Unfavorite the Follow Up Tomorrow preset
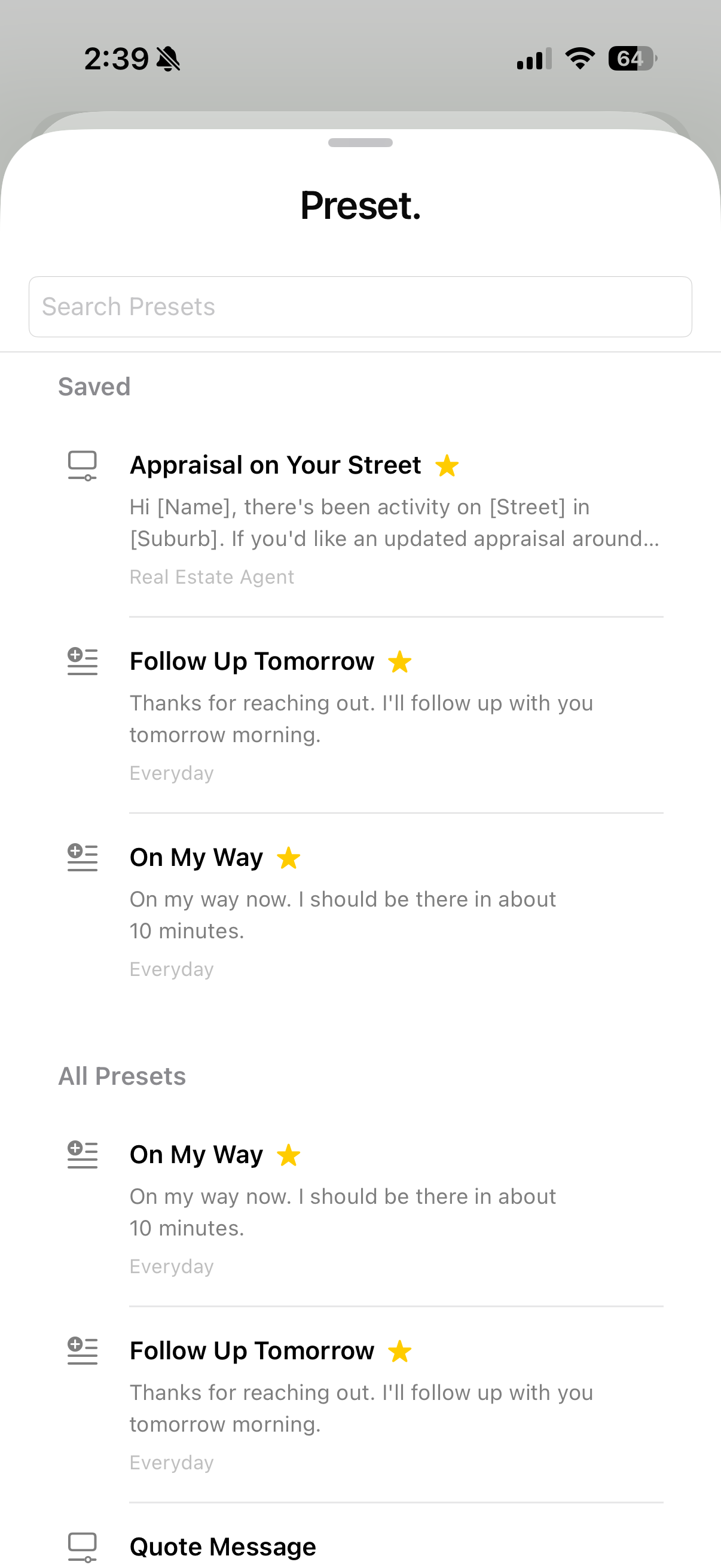 pyautogui.click(x=399, y=662)
